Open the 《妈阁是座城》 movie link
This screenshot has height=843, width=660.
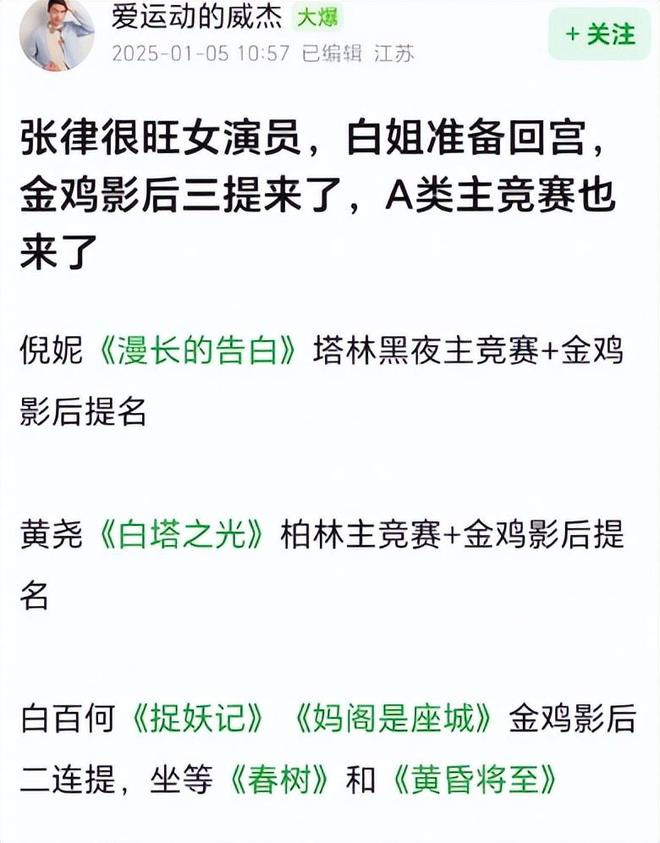[x=394, y=718]
